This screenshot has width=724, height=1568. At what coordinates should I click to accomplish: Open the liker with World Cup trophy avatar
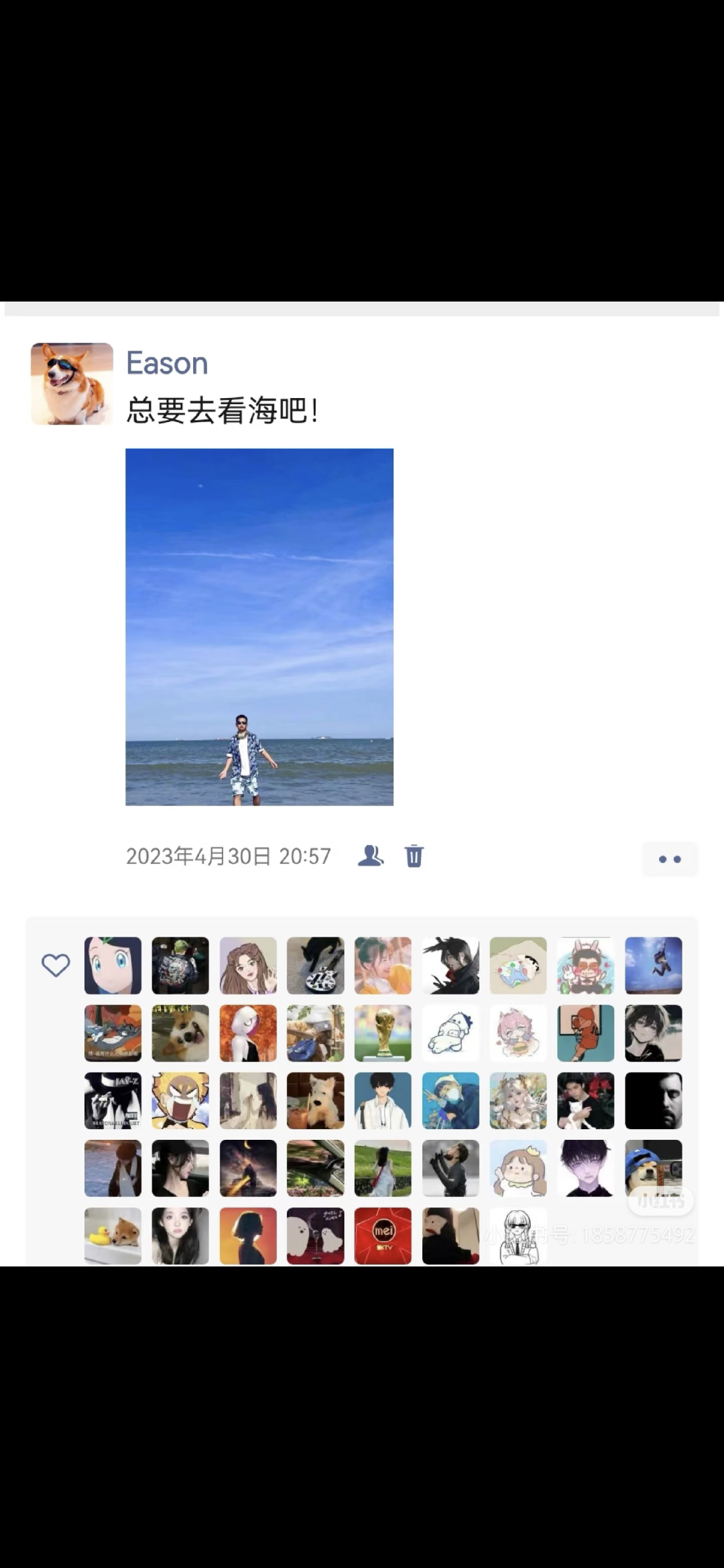383,1033
